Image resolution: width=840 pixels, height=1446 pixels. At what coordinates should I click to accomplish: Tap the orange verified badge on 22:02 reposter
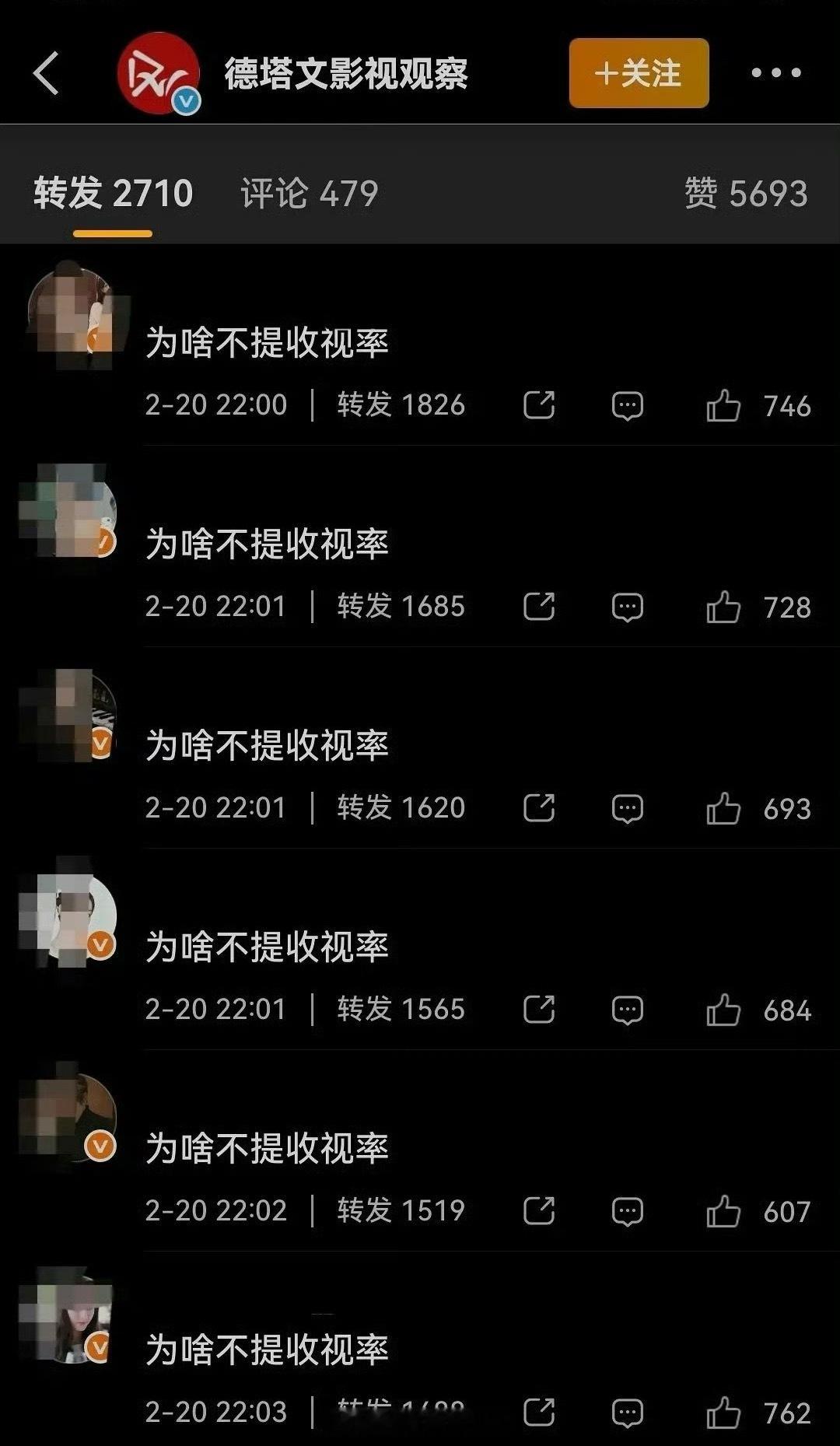point(100,1145)
